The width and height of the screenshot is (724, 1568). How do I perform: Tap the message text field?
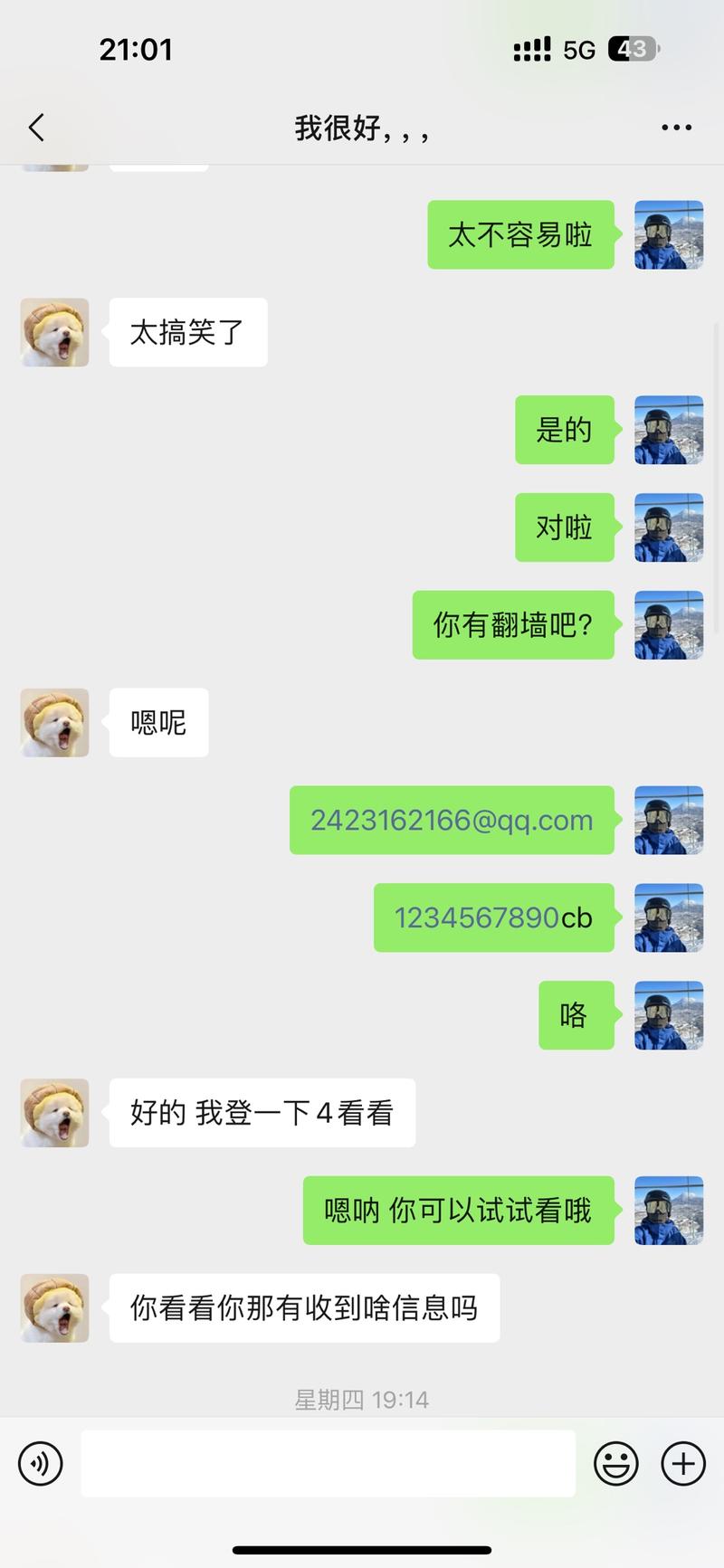point(328,1463)
